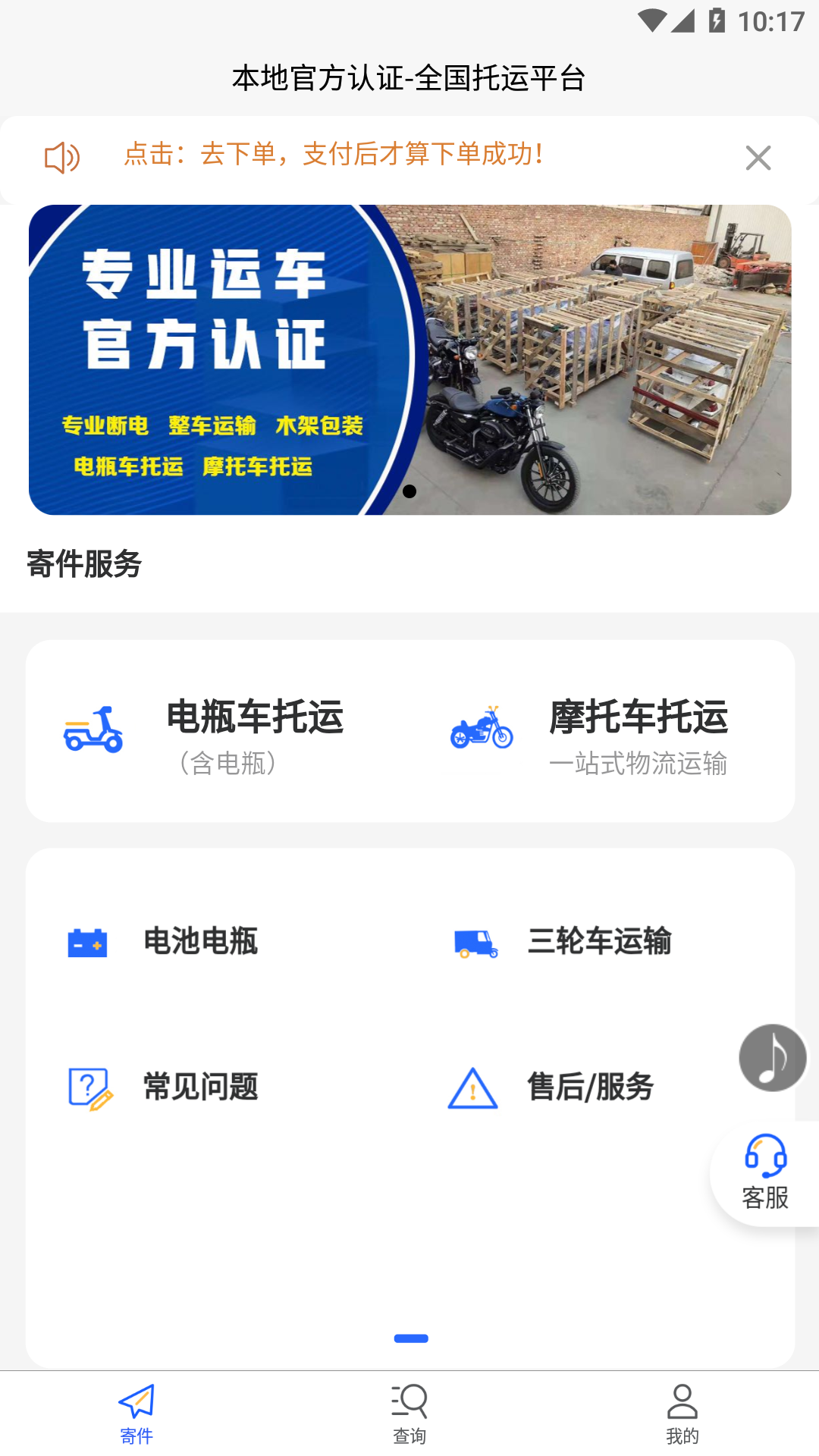Click the speaker icon next to the announcement
The height and width of the screenshot is (1456, 819).
[62, 158]
